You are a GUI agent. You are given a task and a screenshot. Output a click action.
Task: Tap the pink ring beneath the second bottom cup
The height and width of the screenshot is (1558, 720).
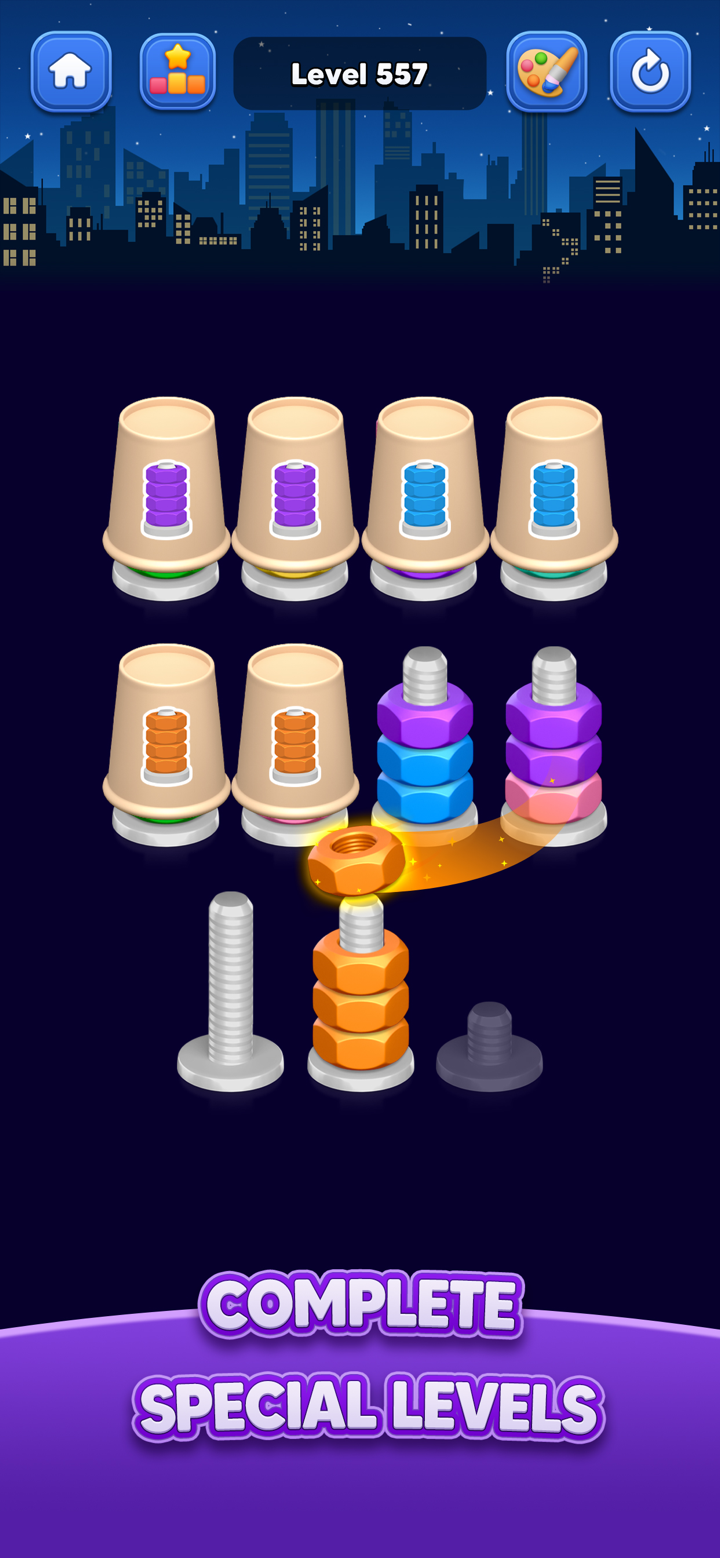pyautogui.click(x=295, y=822)
